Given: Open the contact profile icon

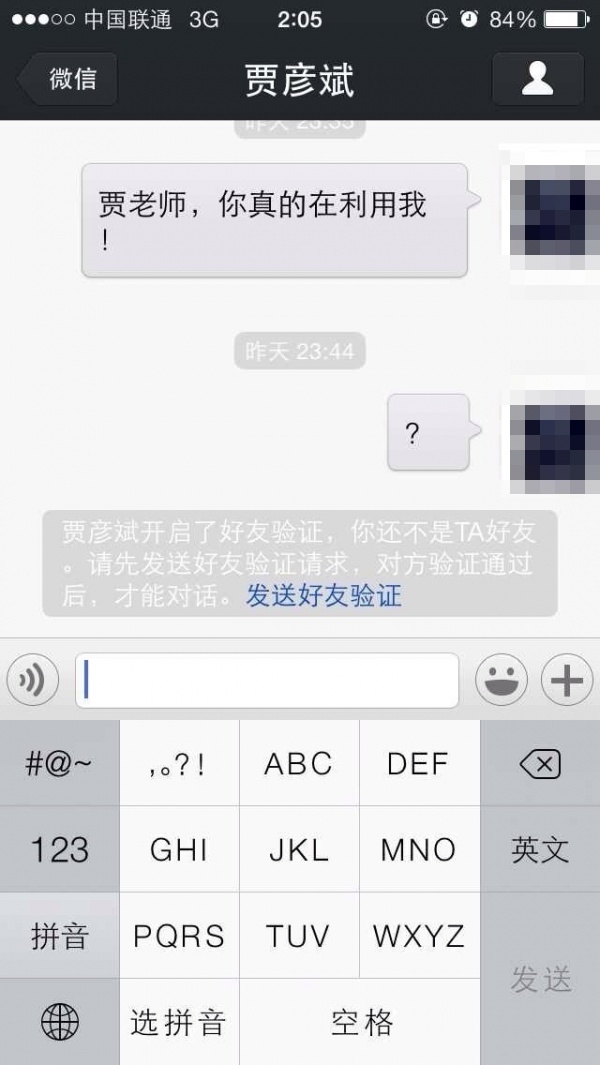Looking at the screenshot, I should tap(537, 79).
